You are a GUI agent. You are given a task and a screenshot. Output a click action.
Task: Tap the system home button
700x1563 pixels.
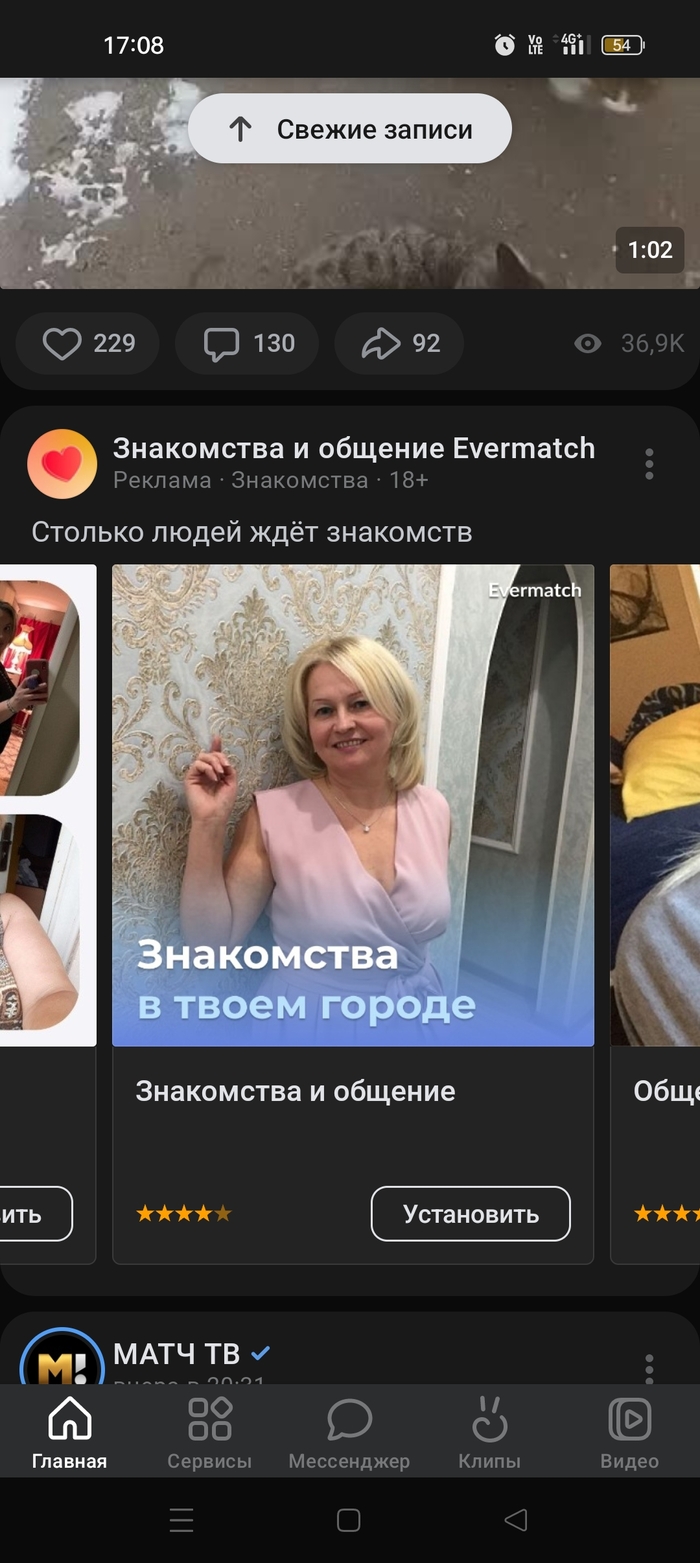click(x=349, y=1521)
